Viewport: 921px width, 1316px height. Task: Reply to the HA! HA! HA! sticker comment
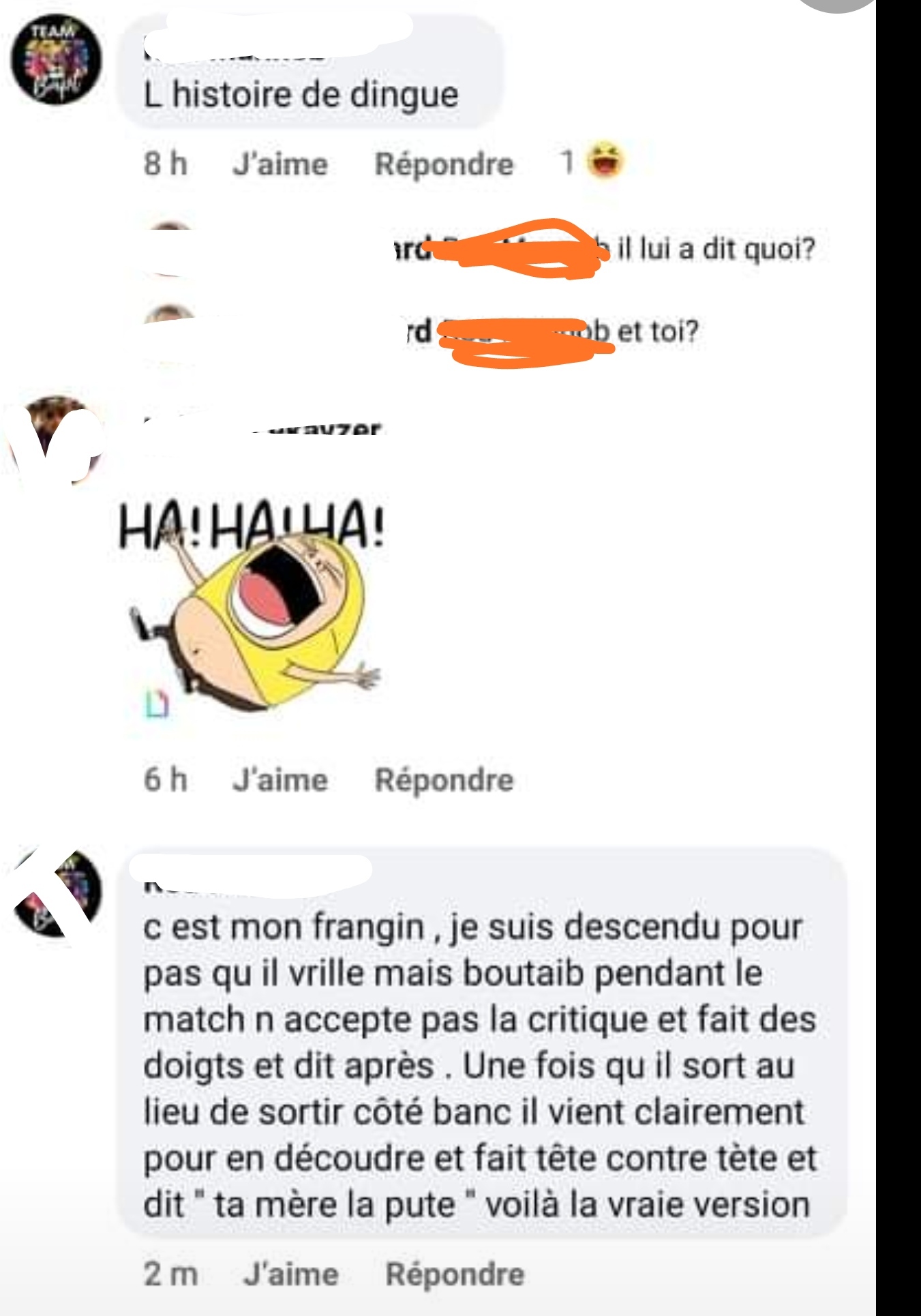click(x=444, y=779)
